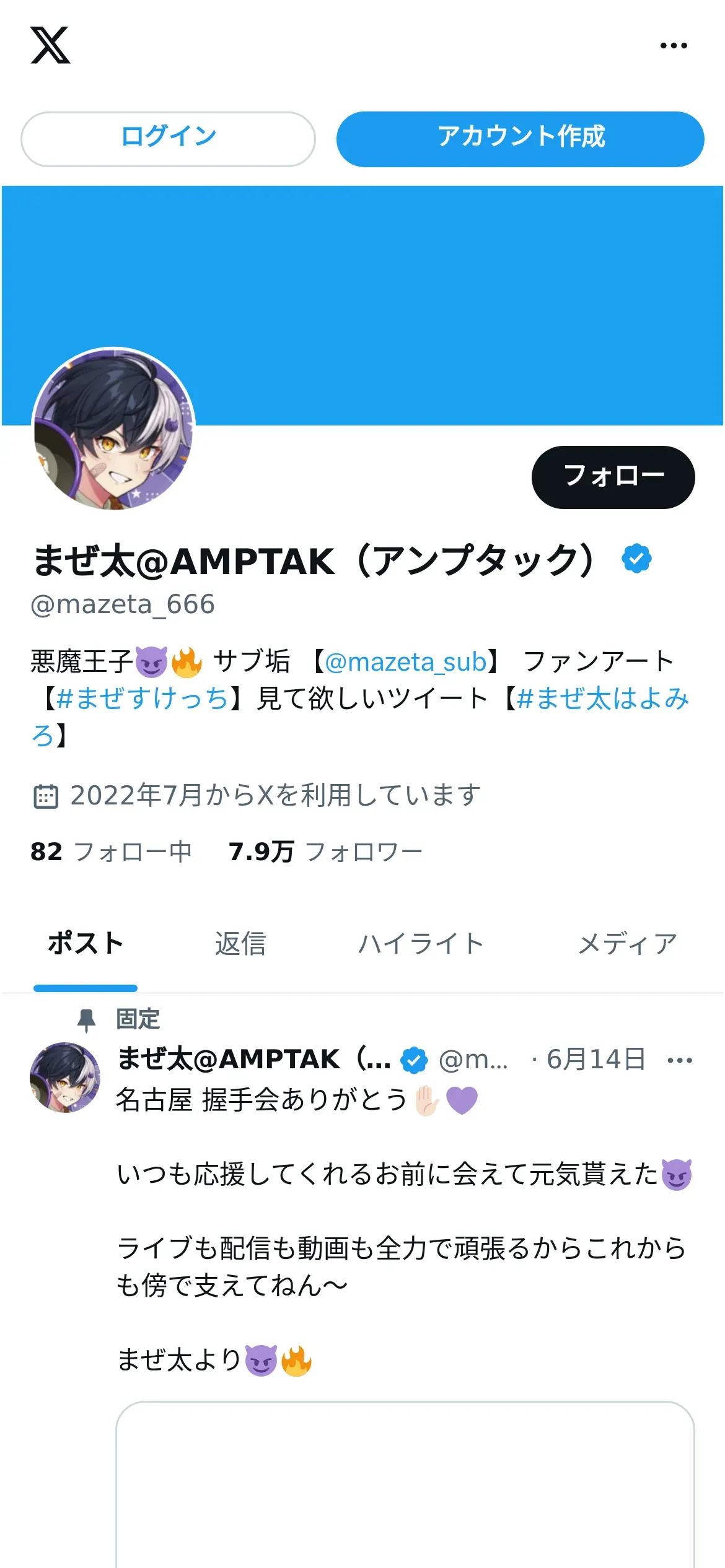725x1568 pixels.
Task: Open the pinned post about 名古屋 握手会
Action: tap(403, 1229)
